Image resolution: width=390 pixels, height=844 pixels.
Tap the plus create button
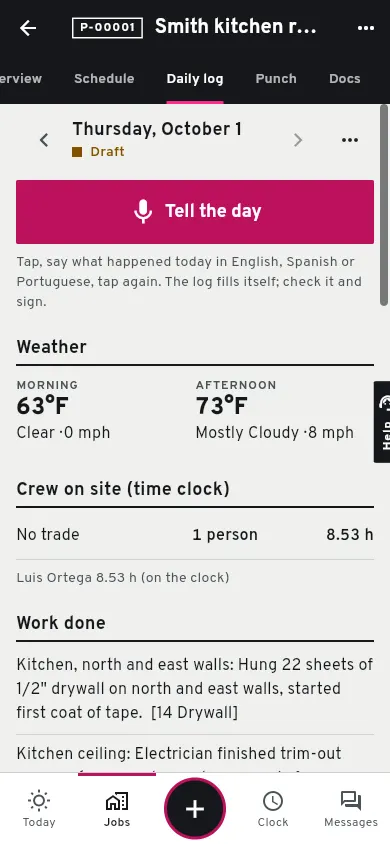(x=195, y=809)
